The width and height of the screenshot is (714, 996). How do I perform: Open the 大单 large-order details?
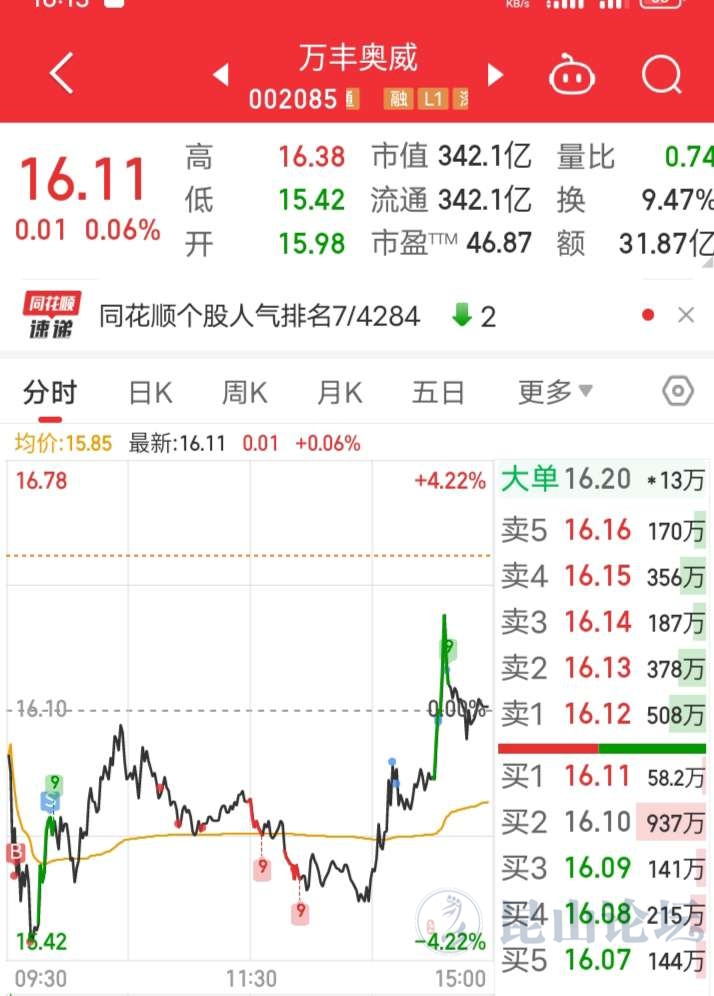coord(600,480)
